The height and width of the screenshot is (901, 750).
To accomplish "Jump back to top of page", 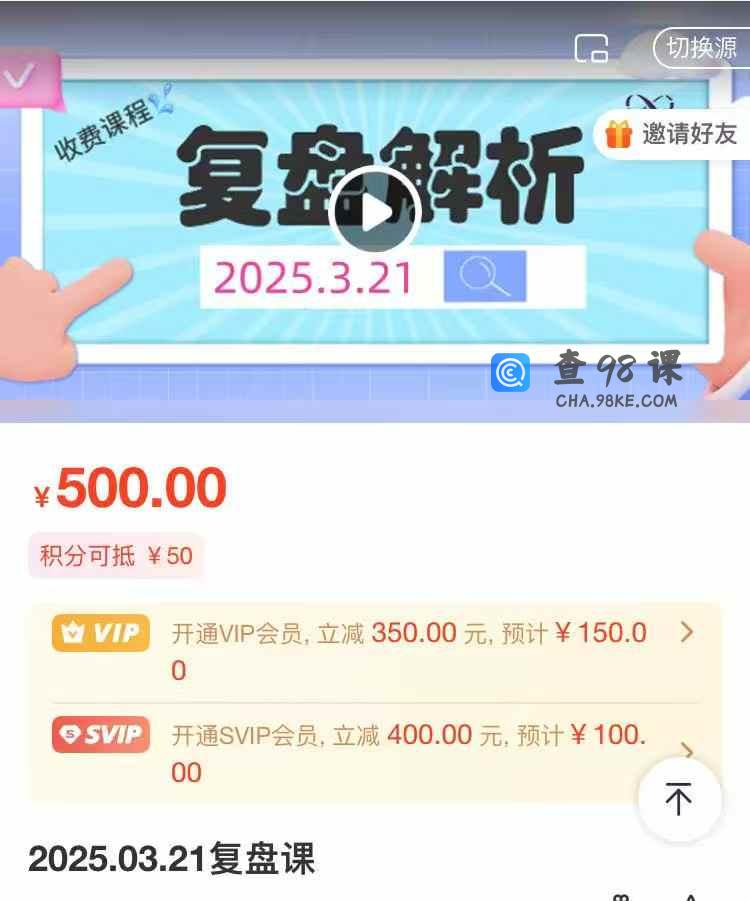I will 679,799.
